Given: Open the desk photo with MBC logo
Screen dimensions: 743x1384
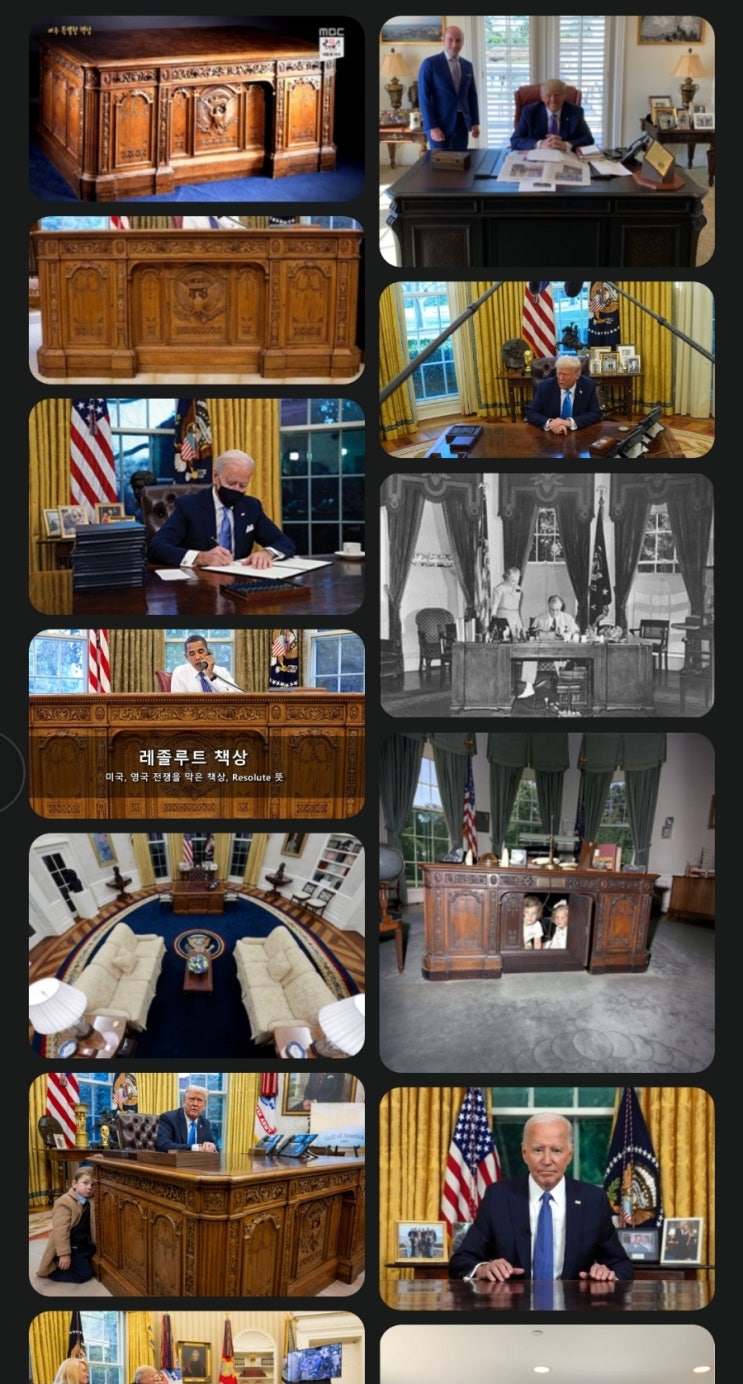Looking at the screenshot, I should pyautogui.click(x=196, y=108).
